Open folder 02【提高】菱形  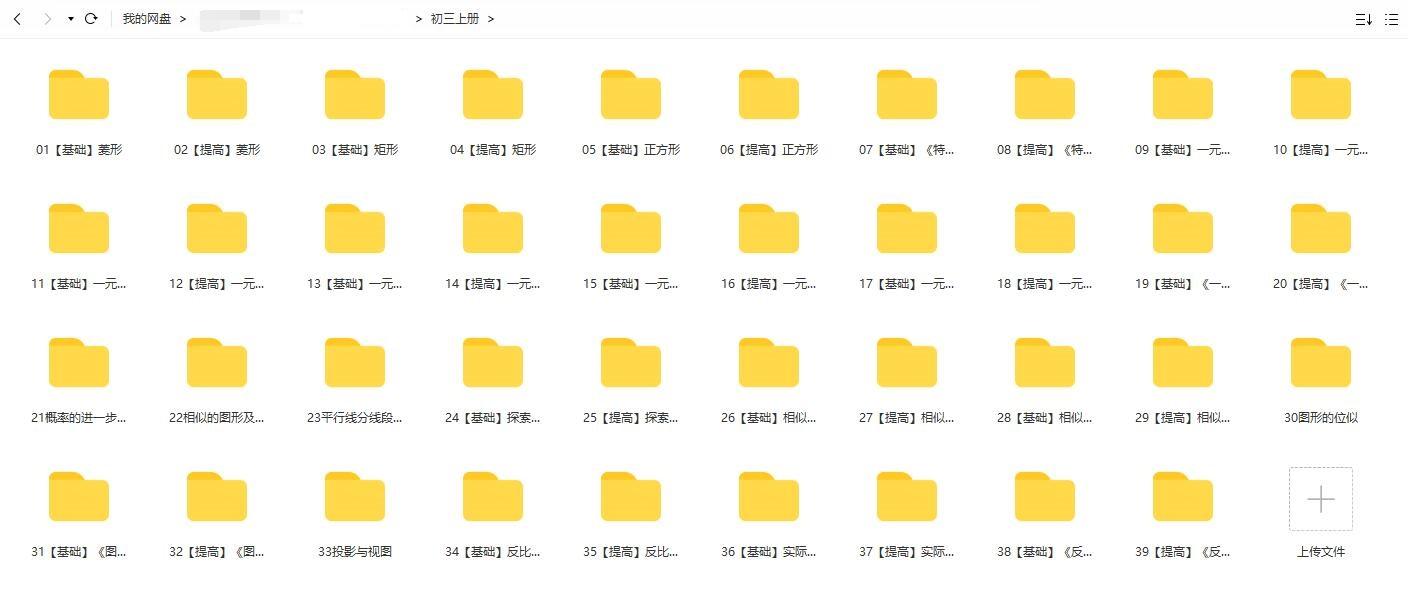pyautogui.click(x=217, y=96)
